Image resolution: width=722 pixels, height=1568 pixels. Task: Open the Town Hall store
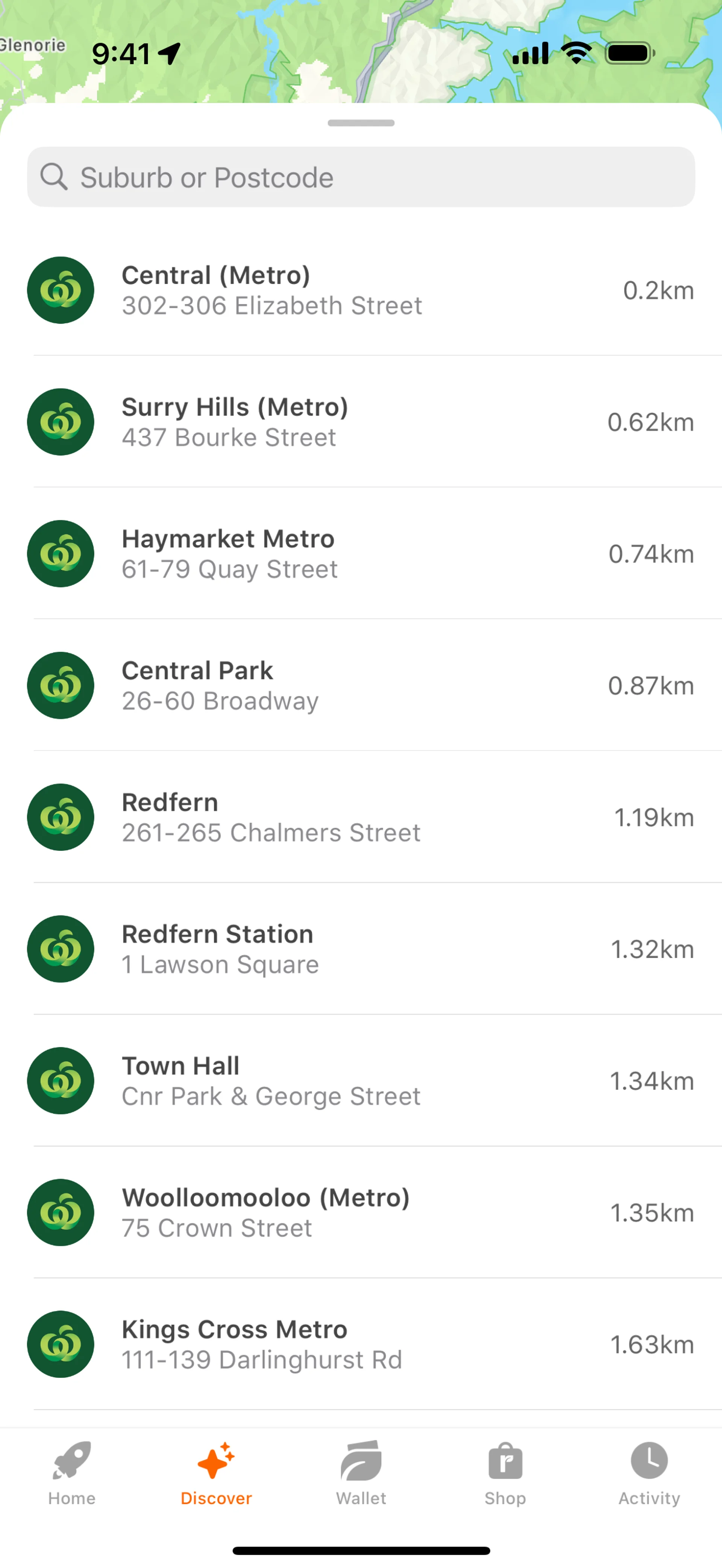(360, 1081)
